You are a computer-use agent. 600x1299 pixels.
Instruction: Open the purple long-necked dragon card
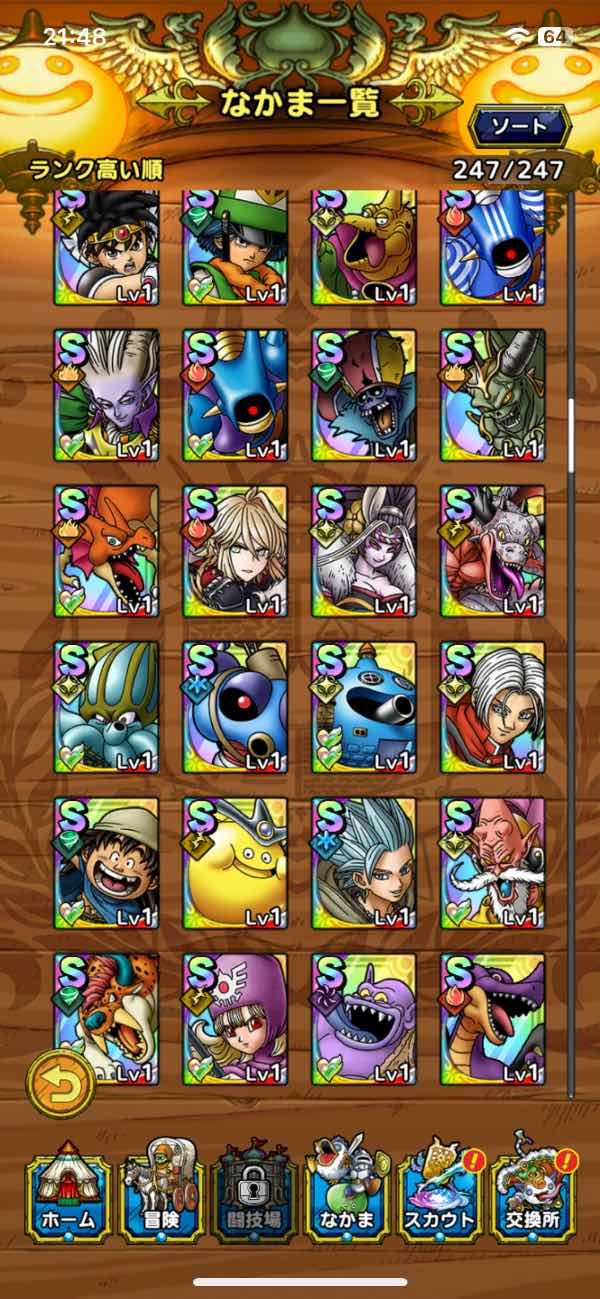pos(493,1019)
